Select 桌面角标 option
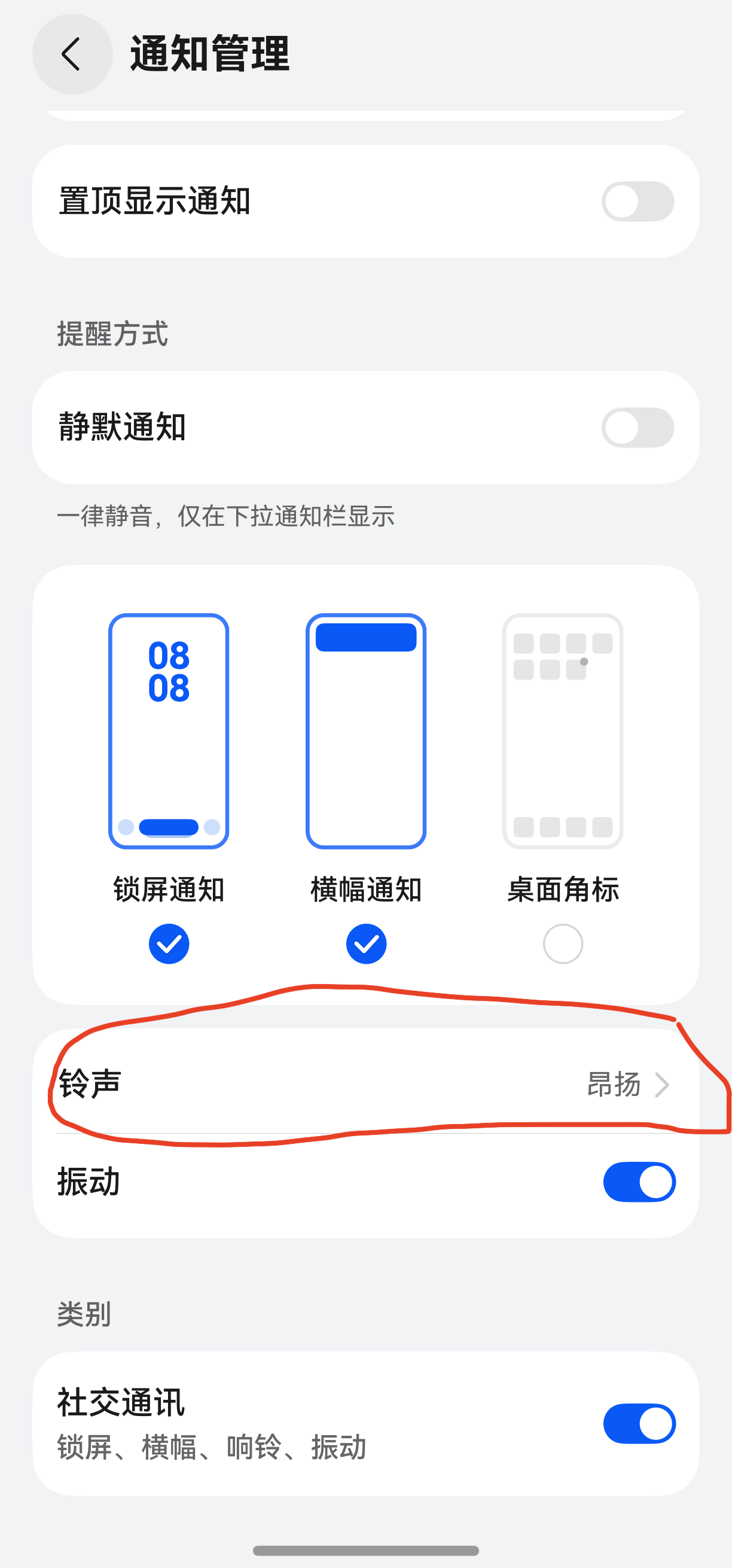This screenshot has height=1568, width=732. pyautogui.click(x=562, y=943)
